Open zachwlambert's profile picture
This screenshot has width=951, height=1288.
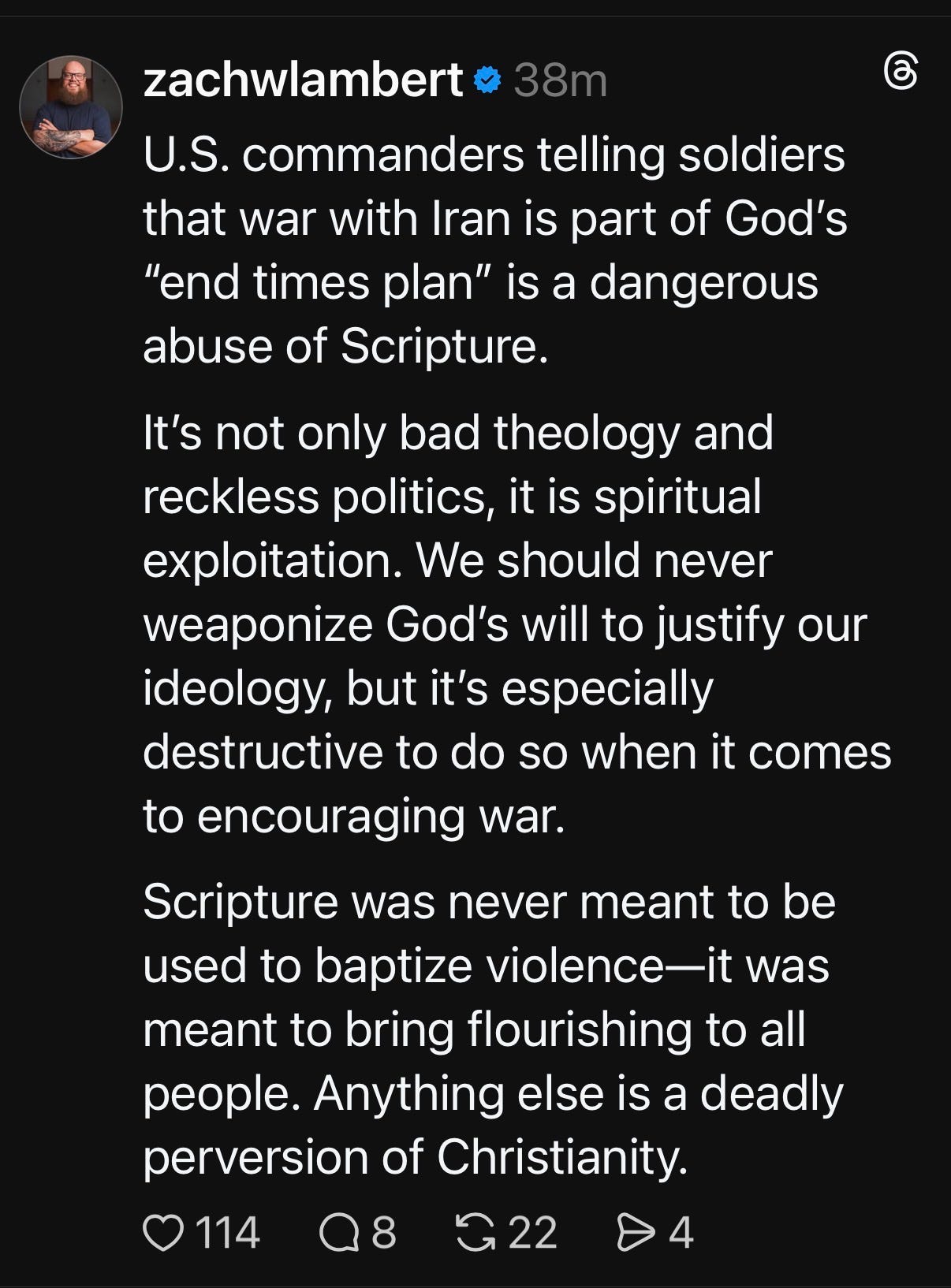71,107
